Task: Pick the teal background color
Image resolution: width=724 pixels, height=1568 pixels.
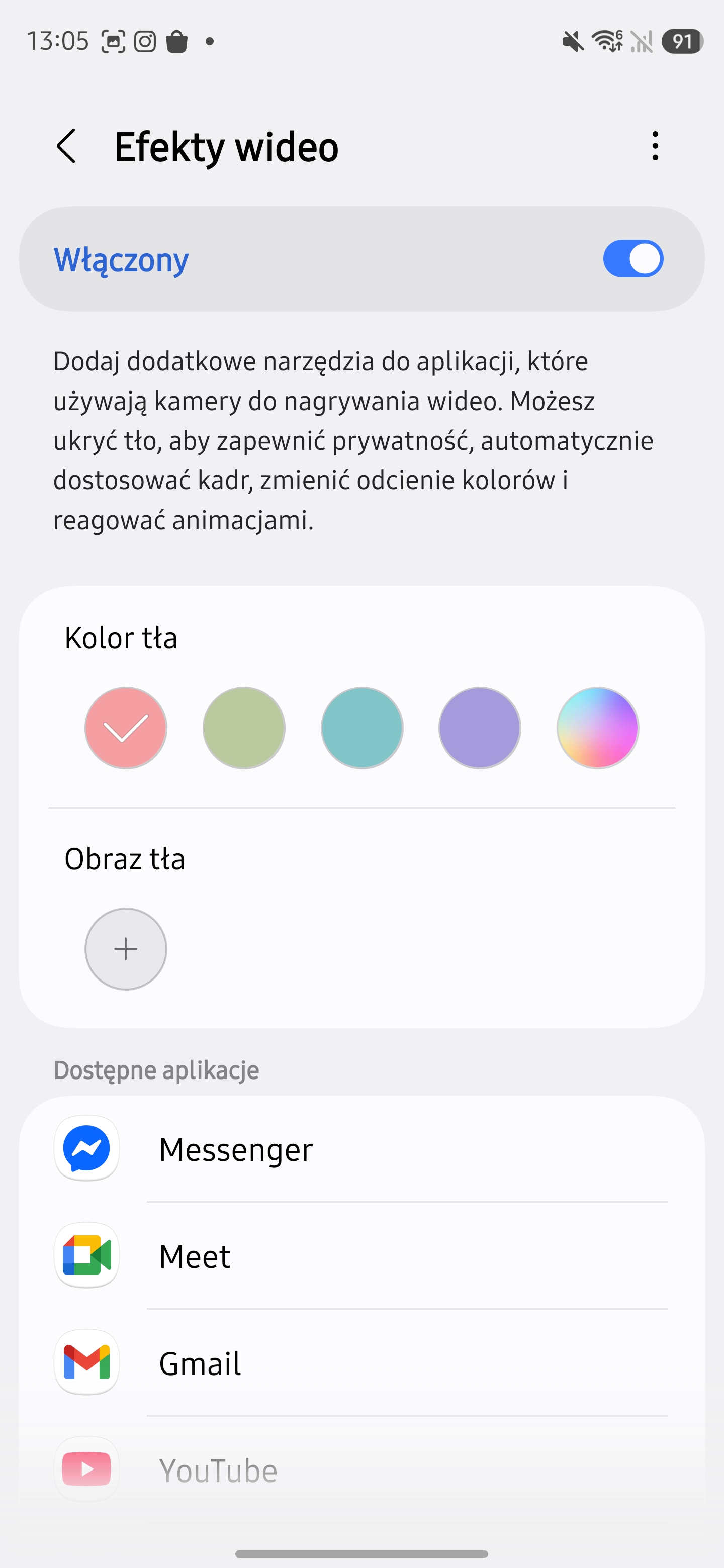Action: pos(361,728)
